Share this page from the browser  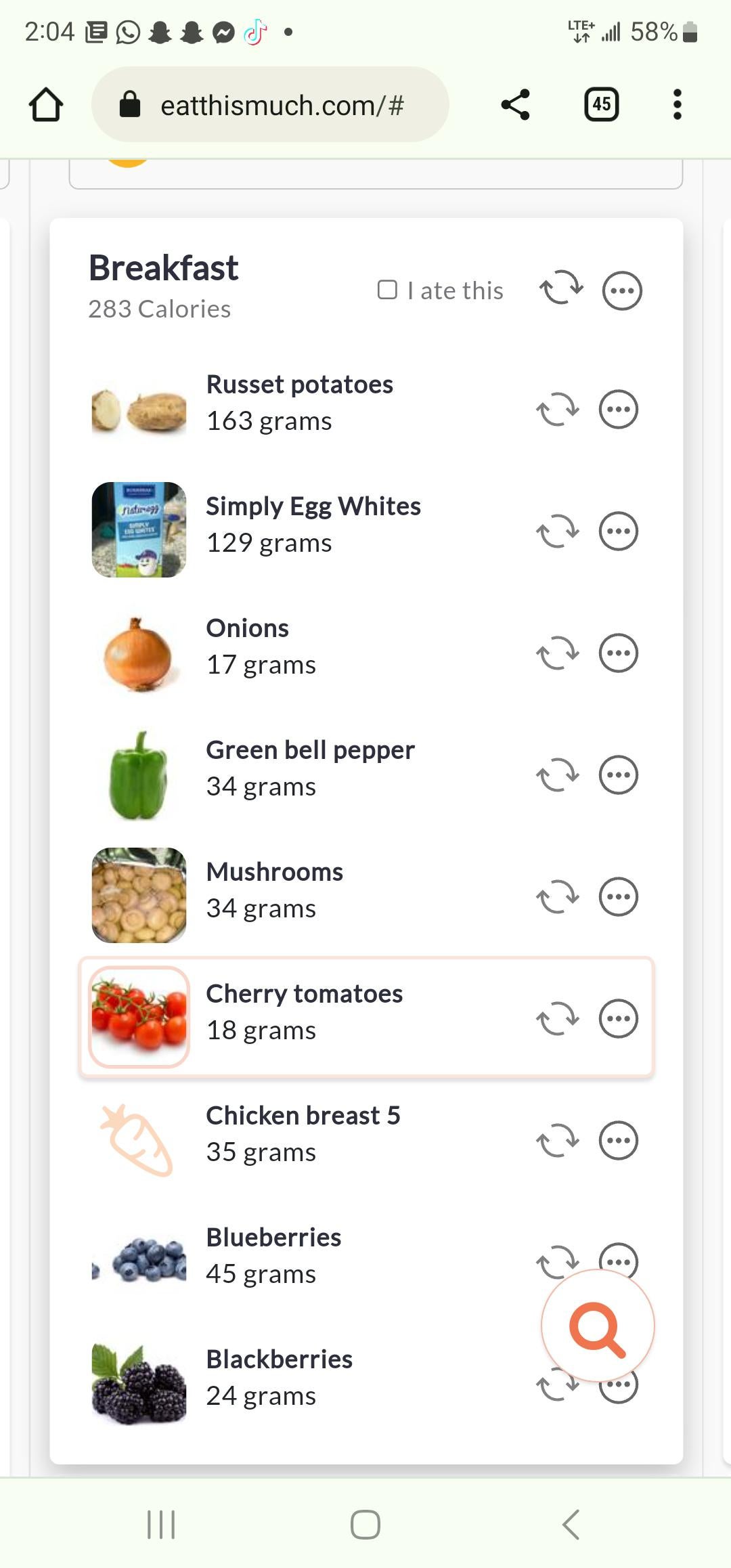[x=515, y=105]
